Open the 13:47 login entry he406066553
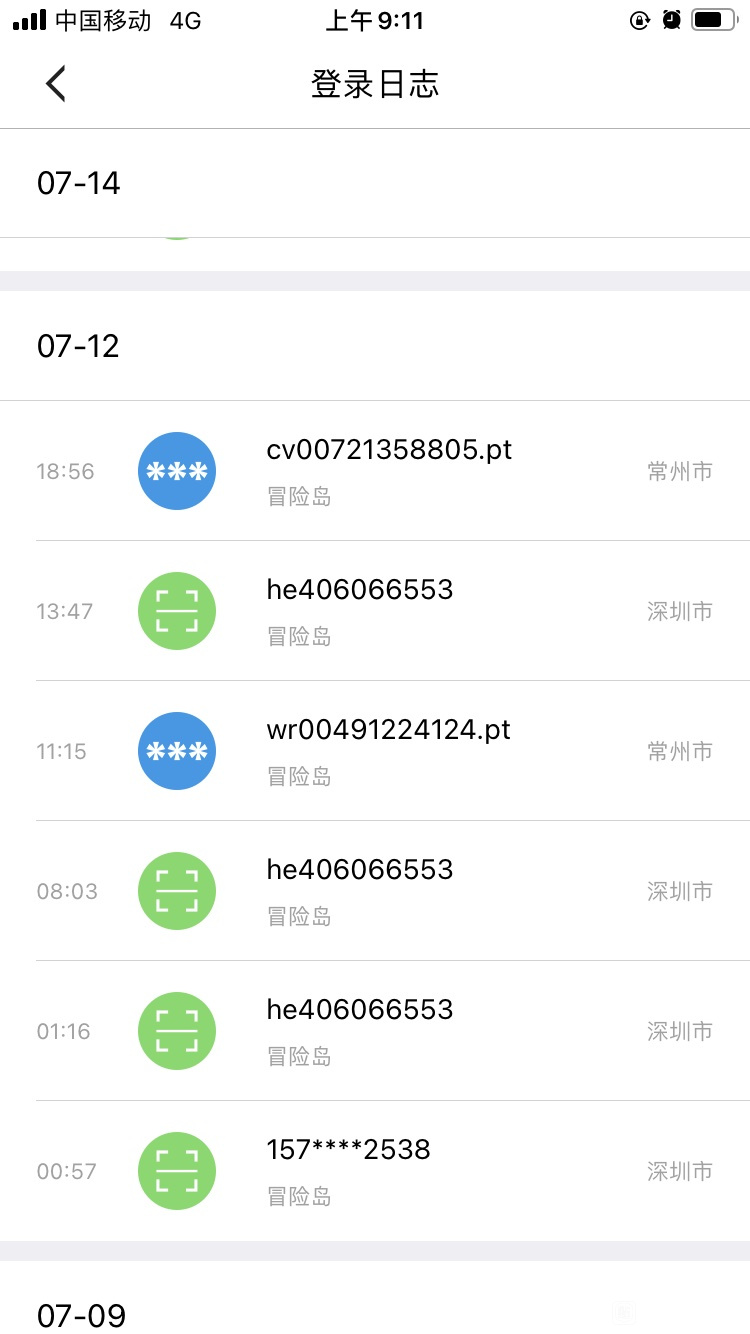Screen dimensions: 750x1334 [375, 611]
